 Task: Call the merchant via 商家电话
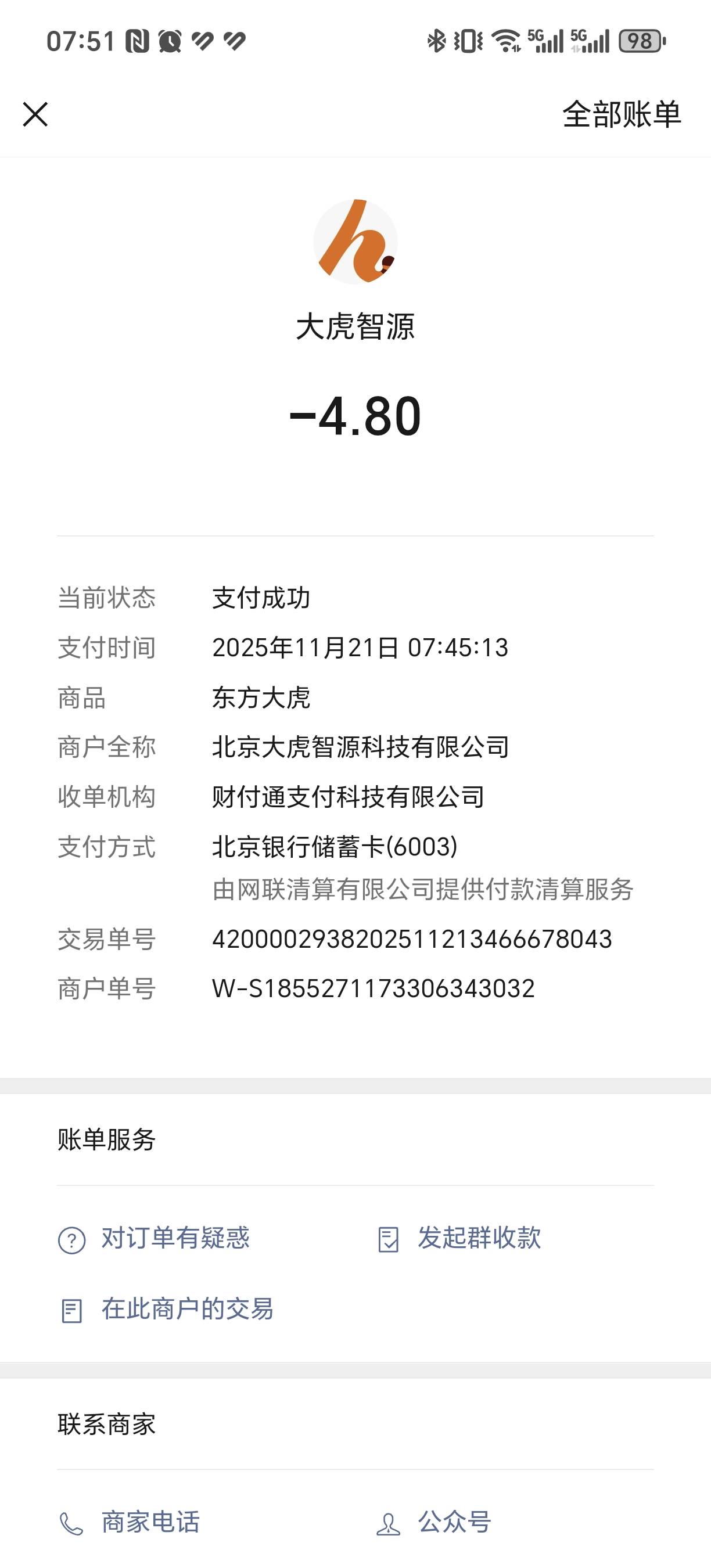tap(129, 1522)
